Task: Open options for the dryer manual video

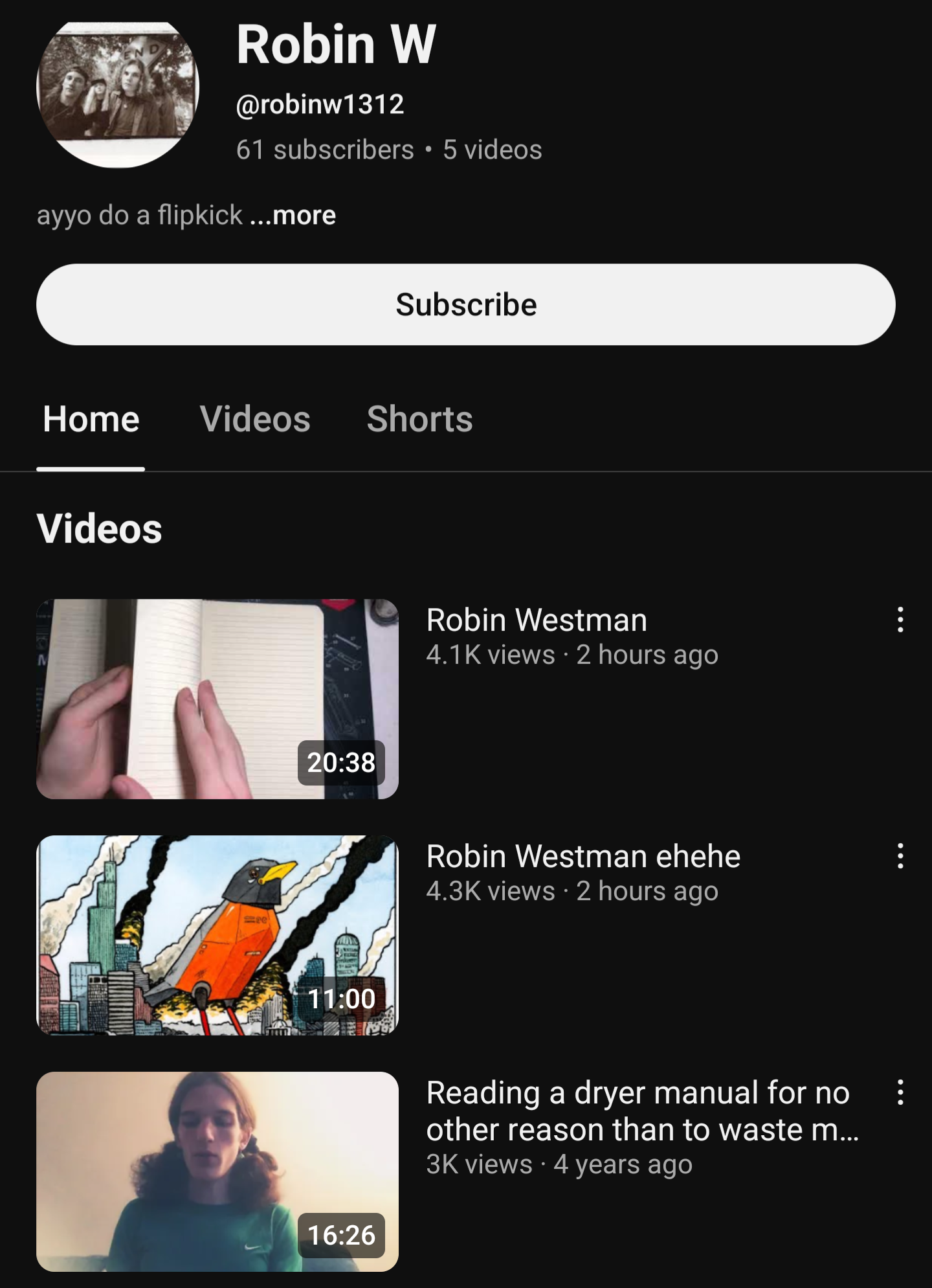Action: [900, 1092]
